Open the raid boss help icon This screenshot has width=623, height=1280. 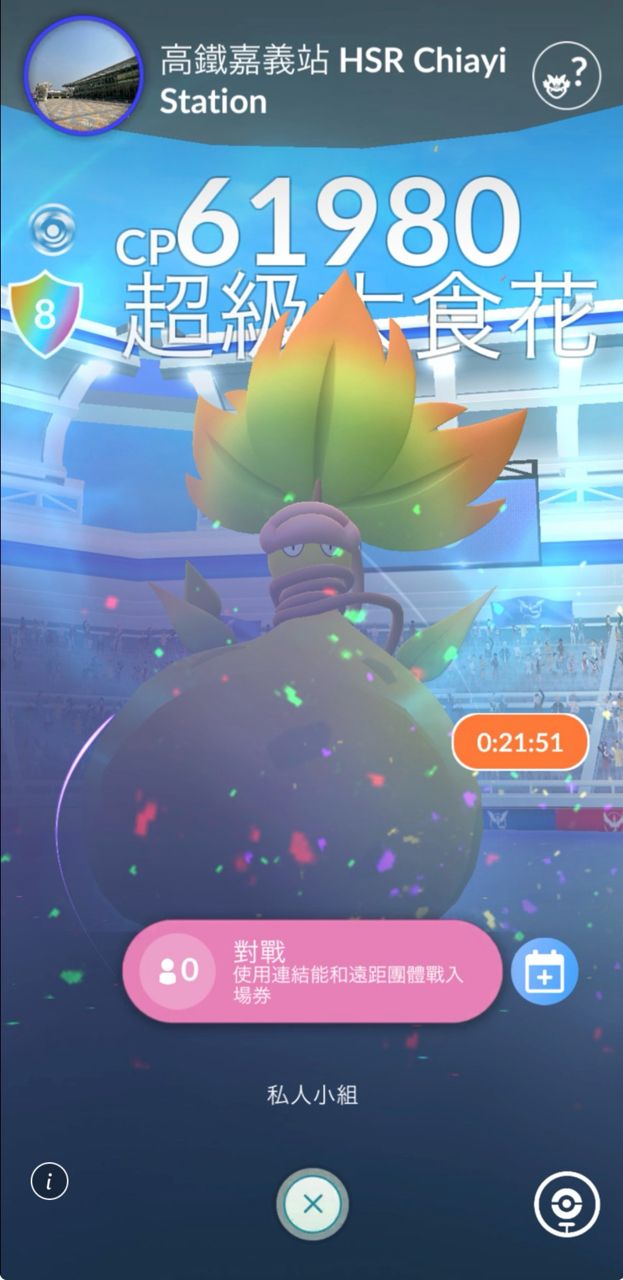[x=566, y=73]
